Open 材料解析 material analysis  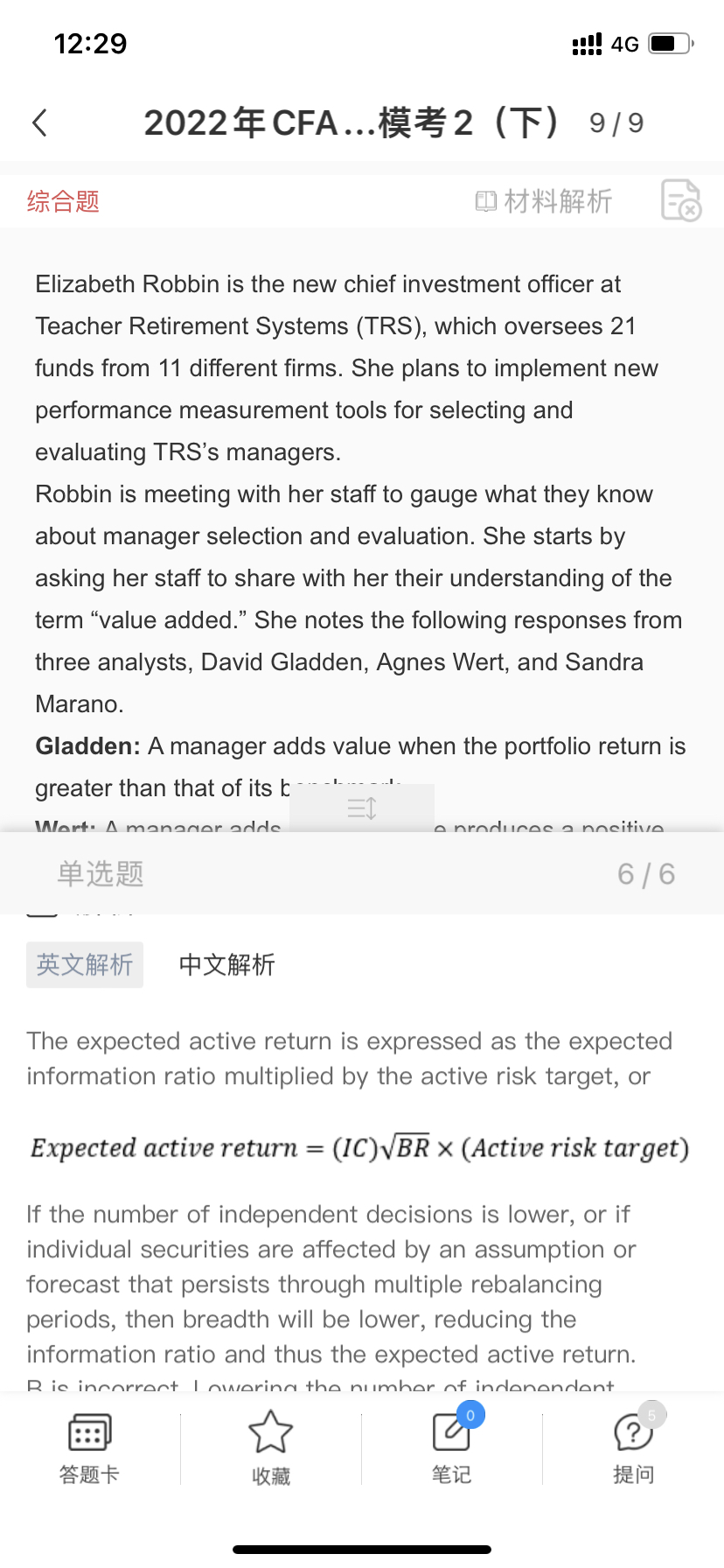tap(543, 201)
